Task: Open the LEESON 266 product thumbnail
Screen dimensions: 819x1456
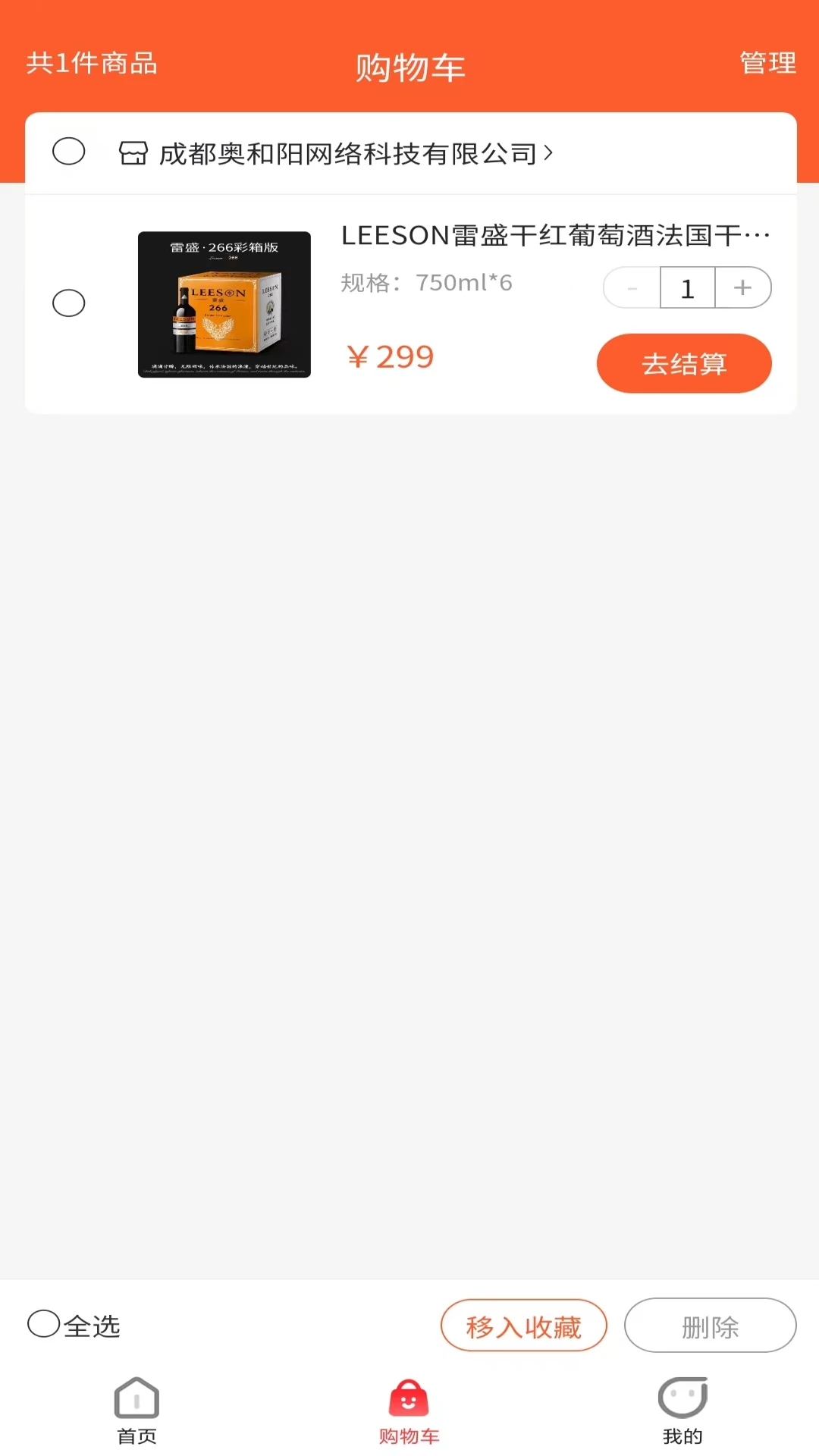Action: click(225, 303)
